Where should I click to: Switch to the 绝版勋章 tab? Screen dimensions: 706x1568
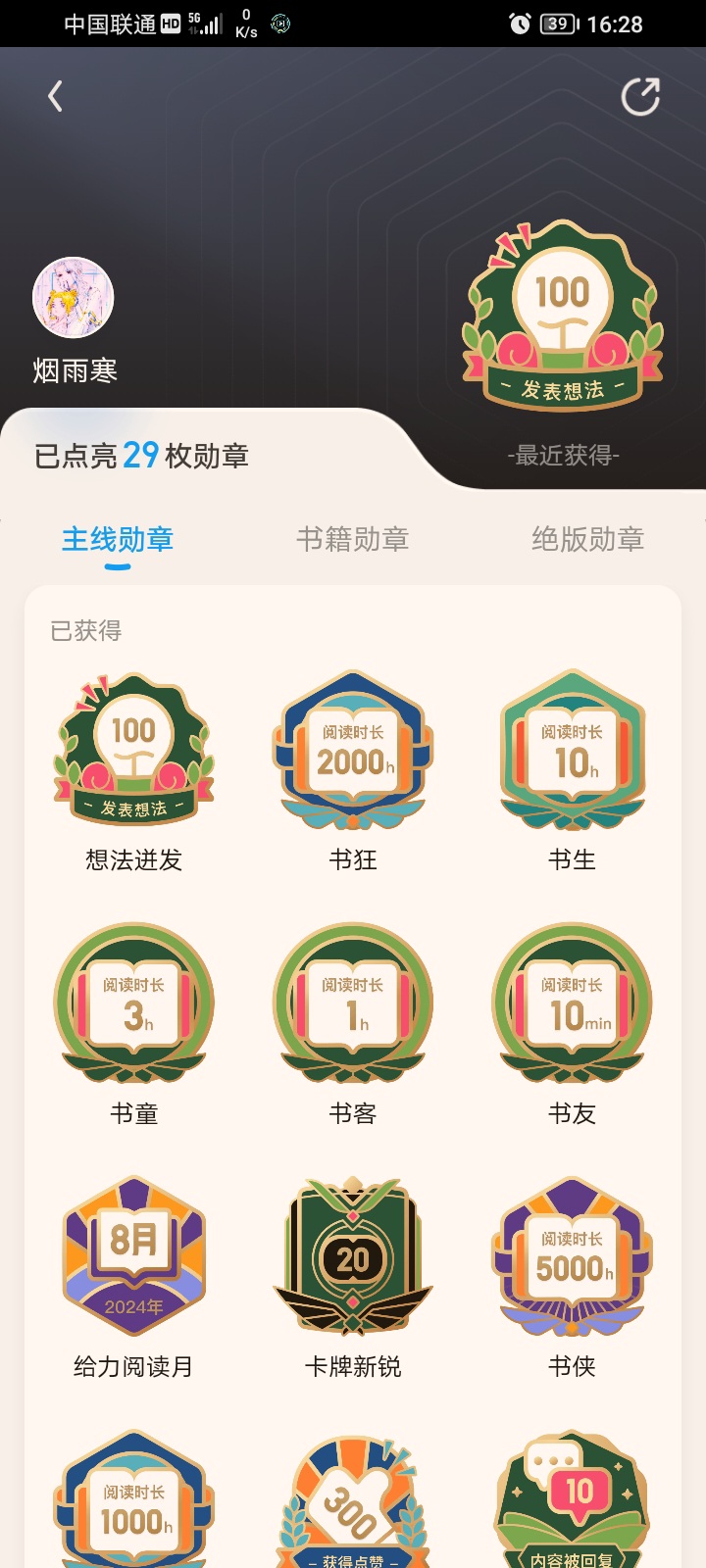587,539
